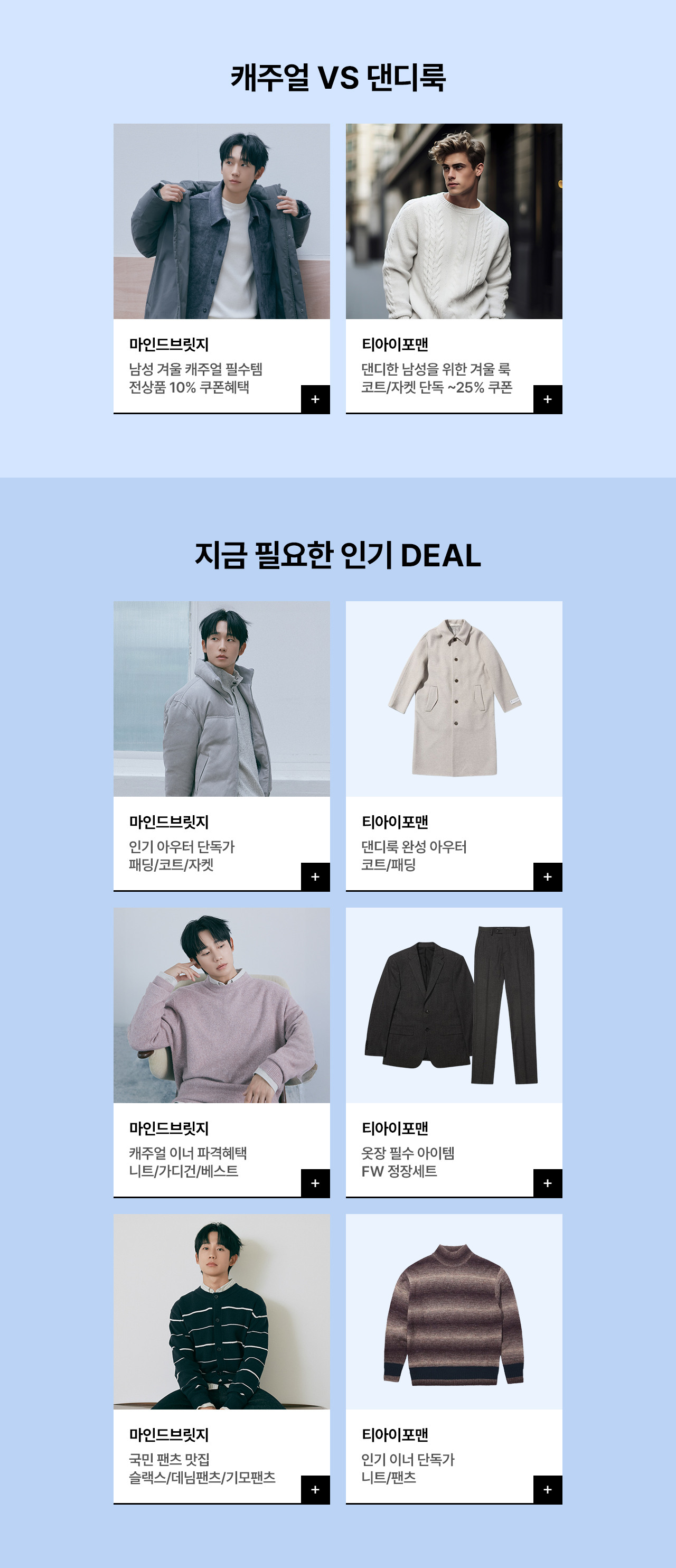
Task: Open the T.I For Men FW 정장세트 card
Action: (x=454, y=1052)
